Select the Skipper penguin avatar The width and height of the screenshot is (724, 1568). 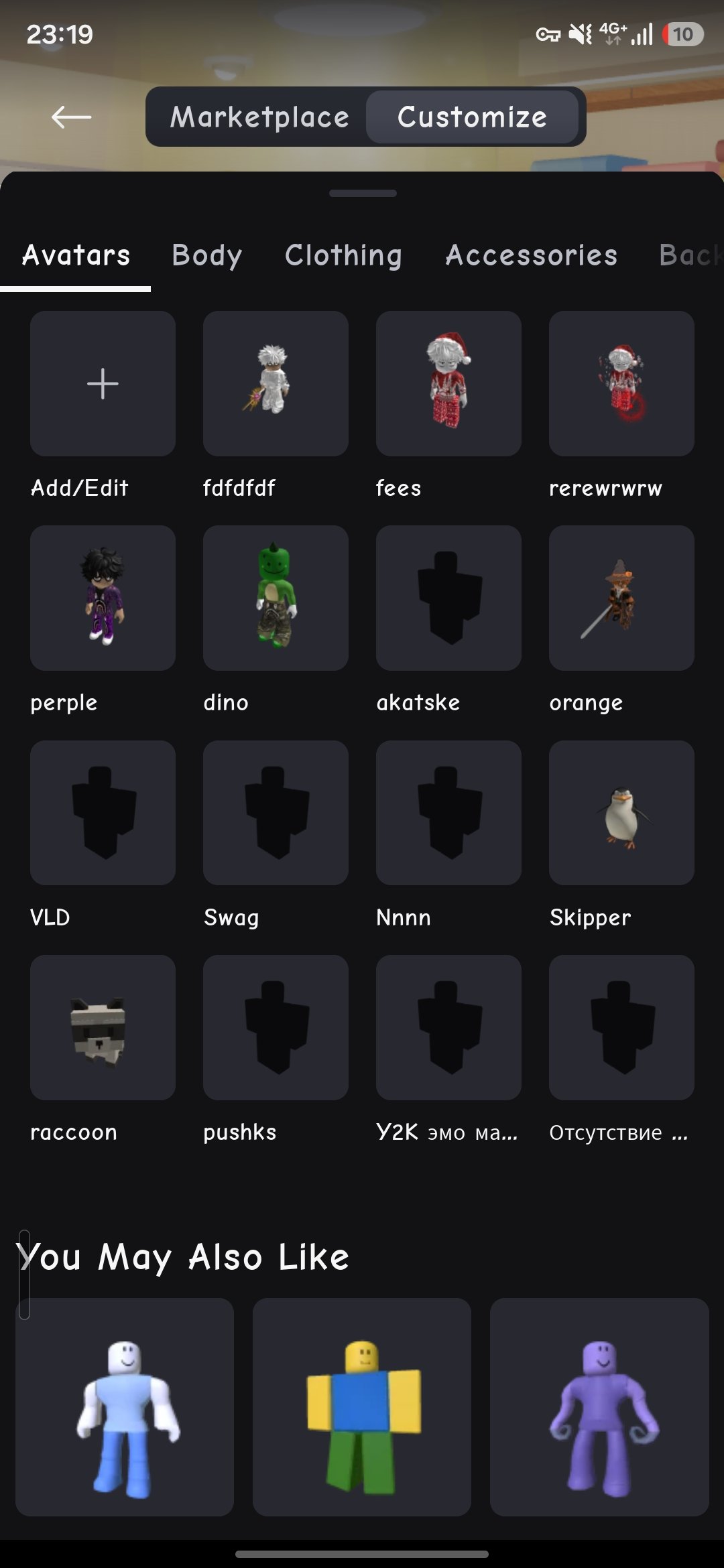621,813
